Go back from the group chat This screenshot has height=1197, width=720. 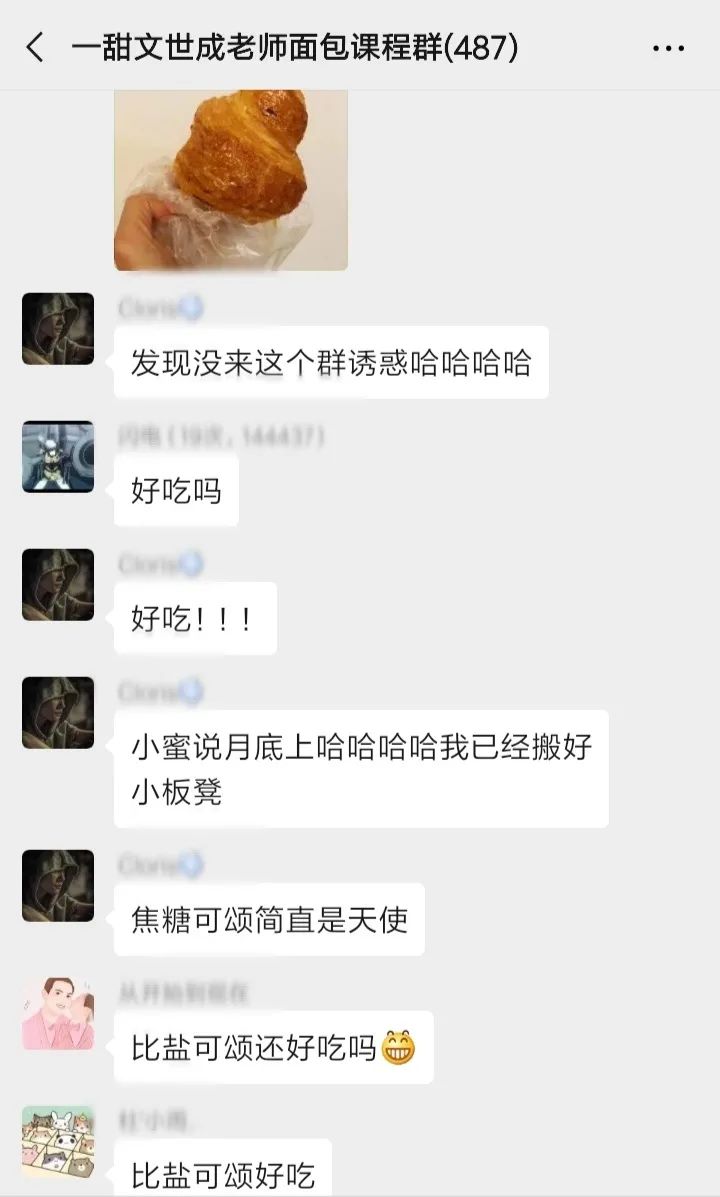click(35, 47)
